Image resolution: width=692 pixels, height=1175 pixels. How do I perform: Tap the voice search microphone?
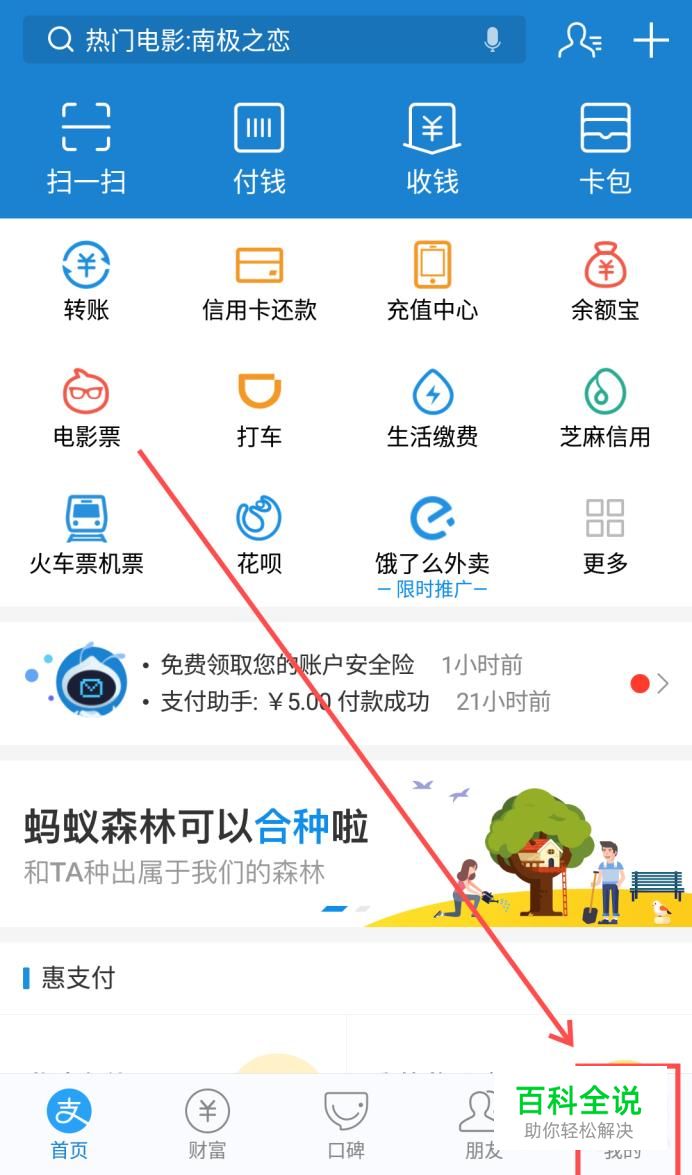[x=492, y=40]
